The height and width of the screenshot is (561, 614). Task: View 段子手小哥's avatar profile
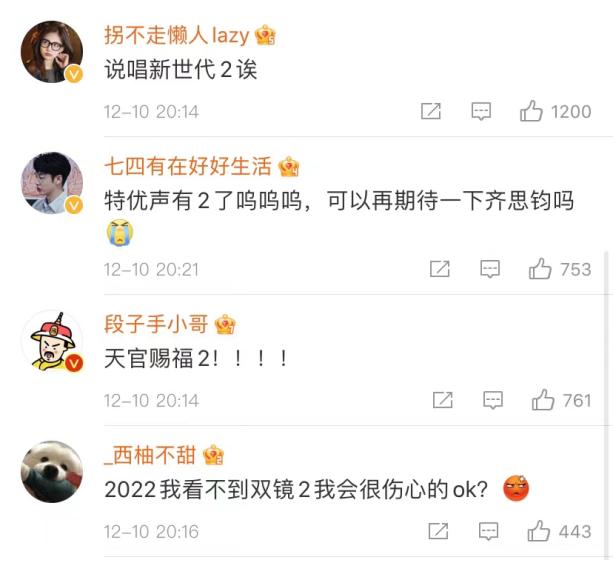52,340
